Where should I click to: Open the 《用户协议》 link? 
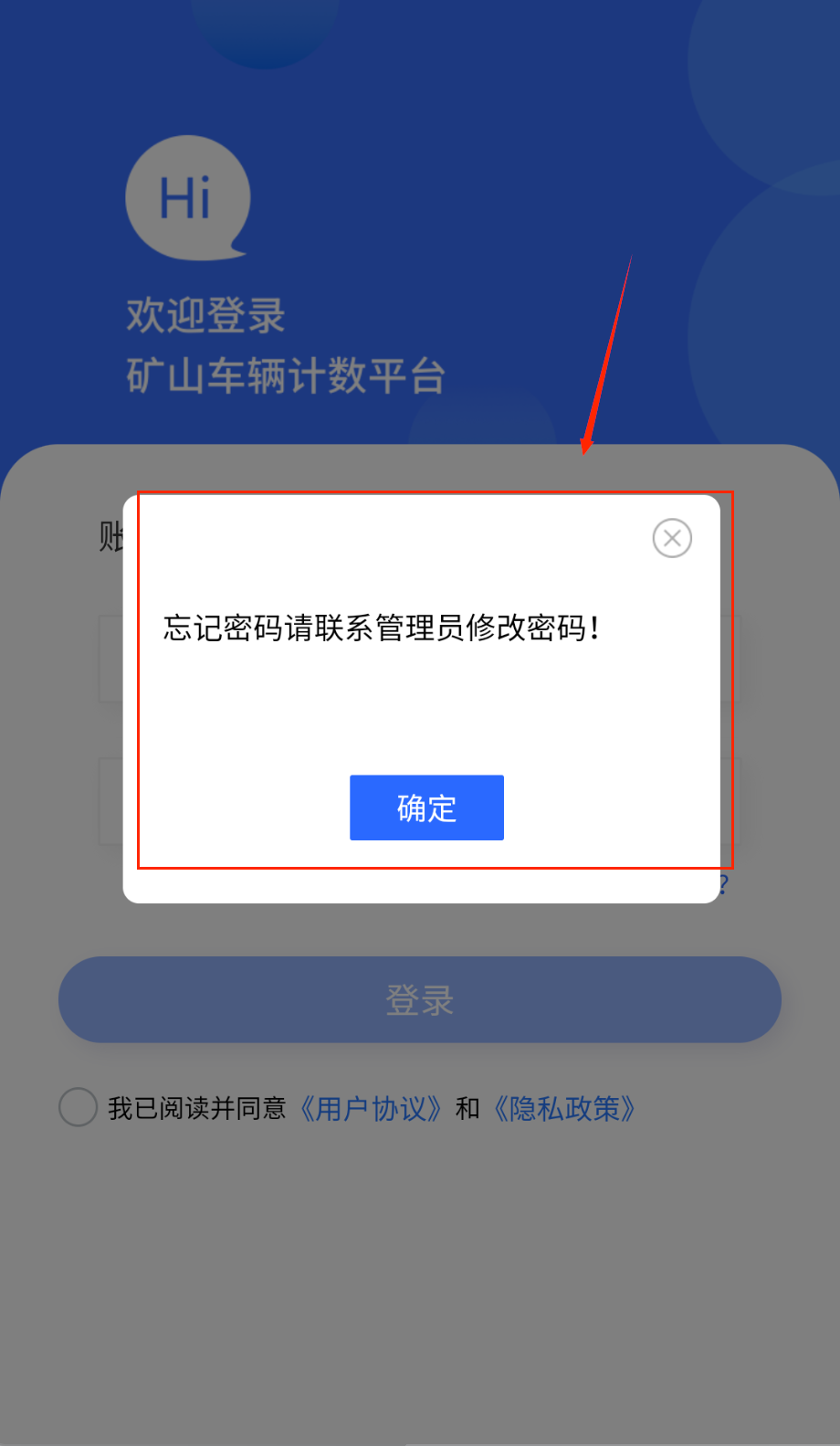[372, 1109]
